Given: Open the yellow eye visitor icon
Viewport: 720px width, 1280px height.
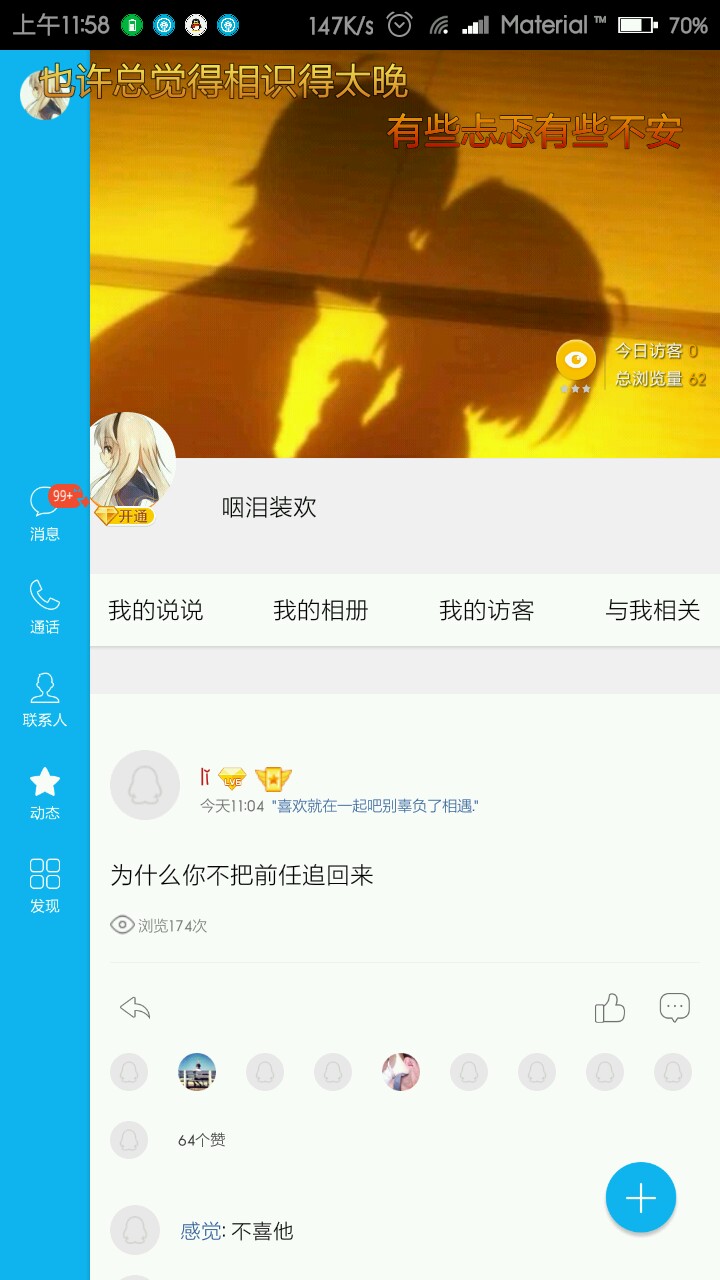Looking at the screenshot, I should pyautogui.click(x=576, y=361).
